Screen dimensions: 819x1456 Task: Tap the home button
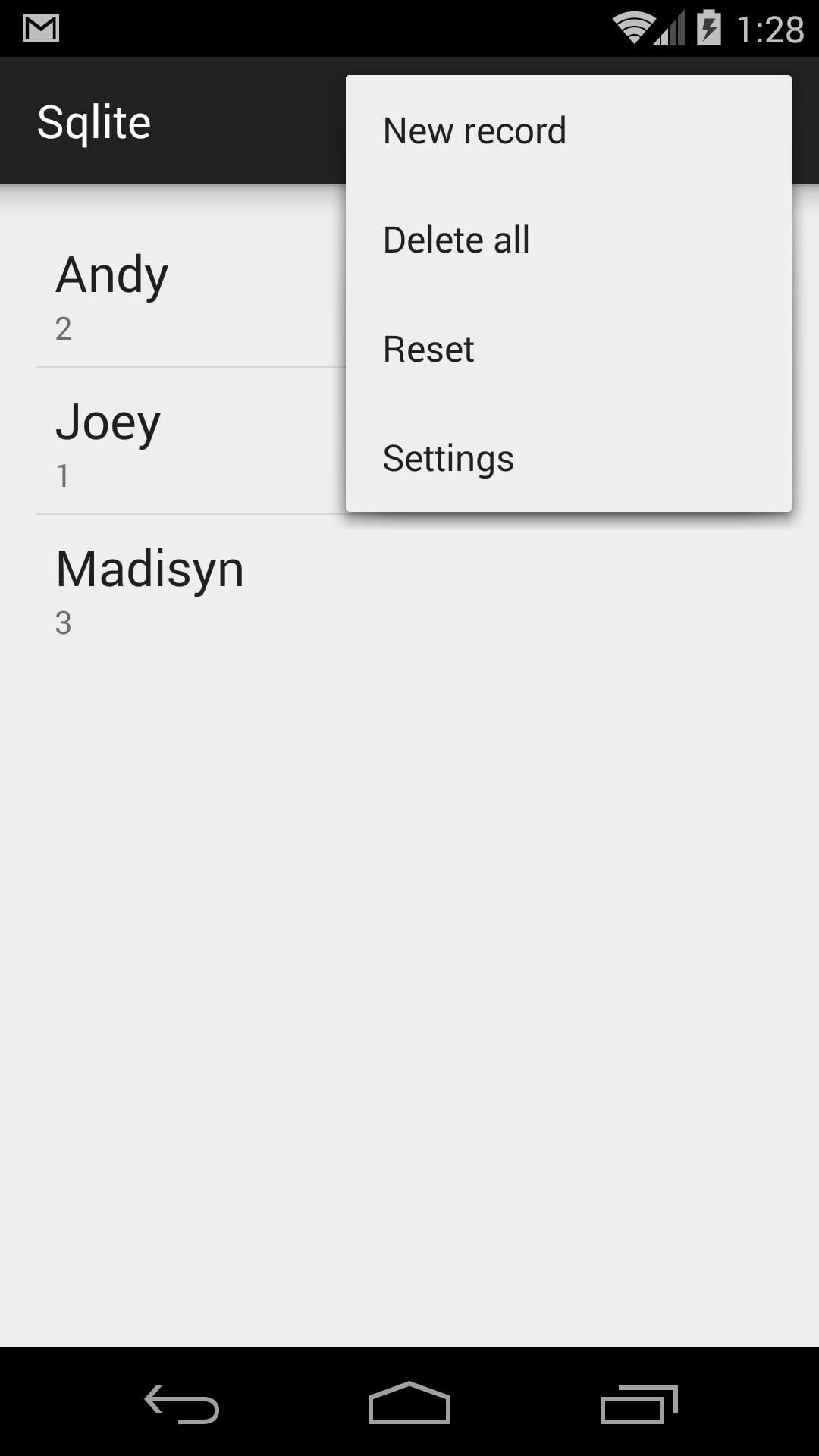409,1403
